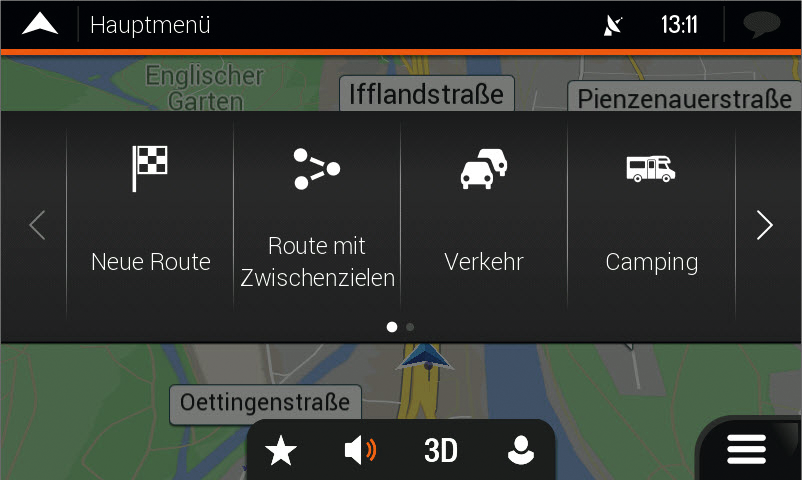
Task: Open the speech bubble messages icon
Action: click(x=762, y=25)
